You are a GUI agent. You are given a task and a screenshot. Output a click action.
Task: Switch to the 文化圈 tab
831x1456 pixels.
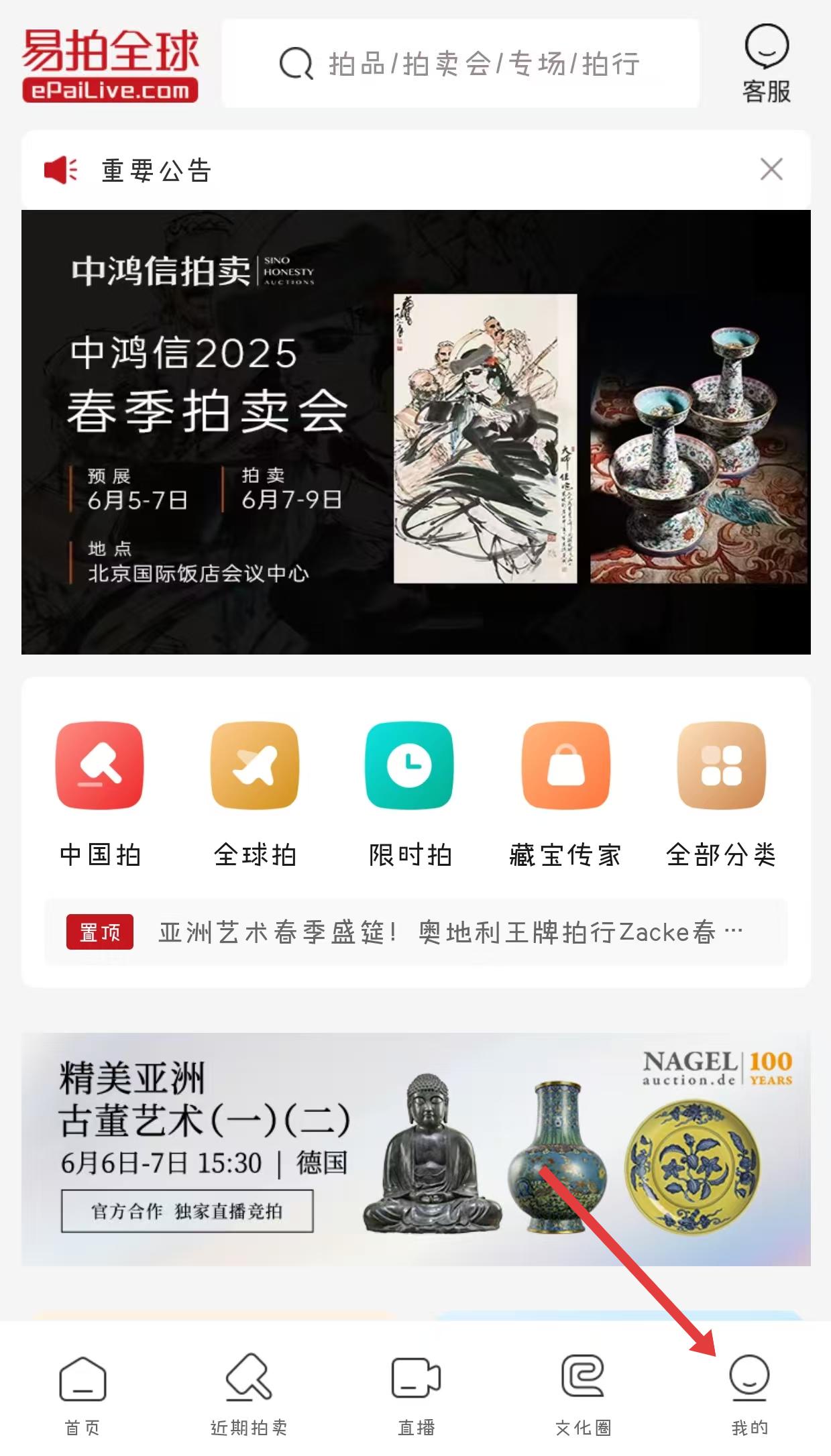[583, 1396]
